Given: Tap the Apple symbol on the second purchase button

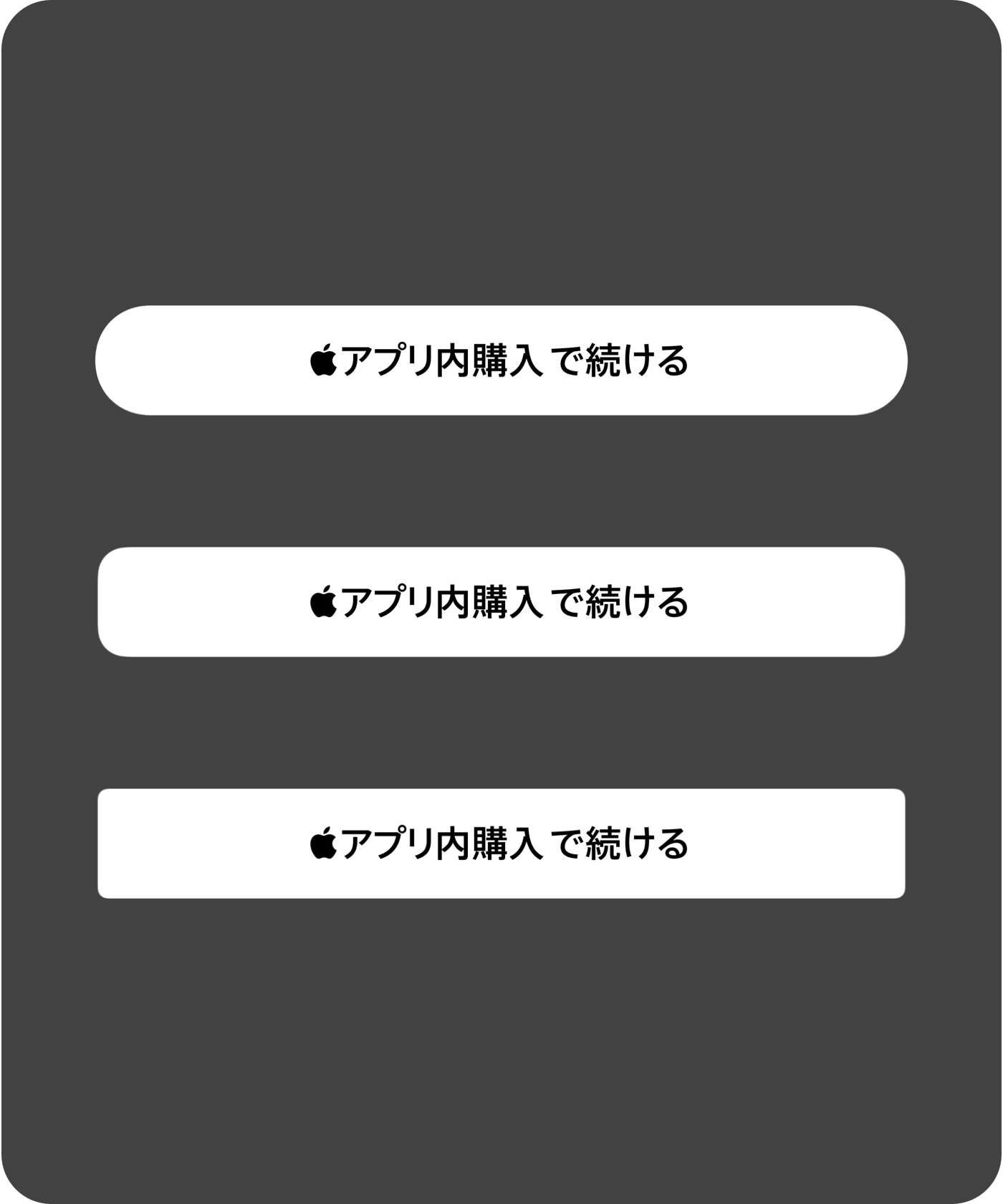Looking at the screenshot, I should pos(324,603).
